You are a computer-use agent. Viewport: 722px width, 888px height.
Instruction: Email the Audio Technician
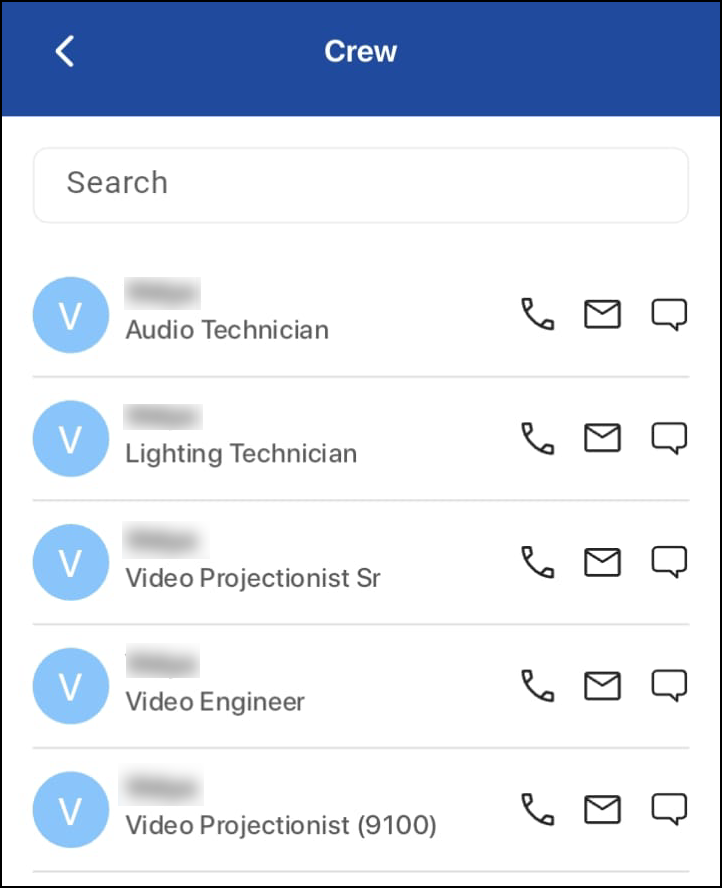[x=602, y=315]
